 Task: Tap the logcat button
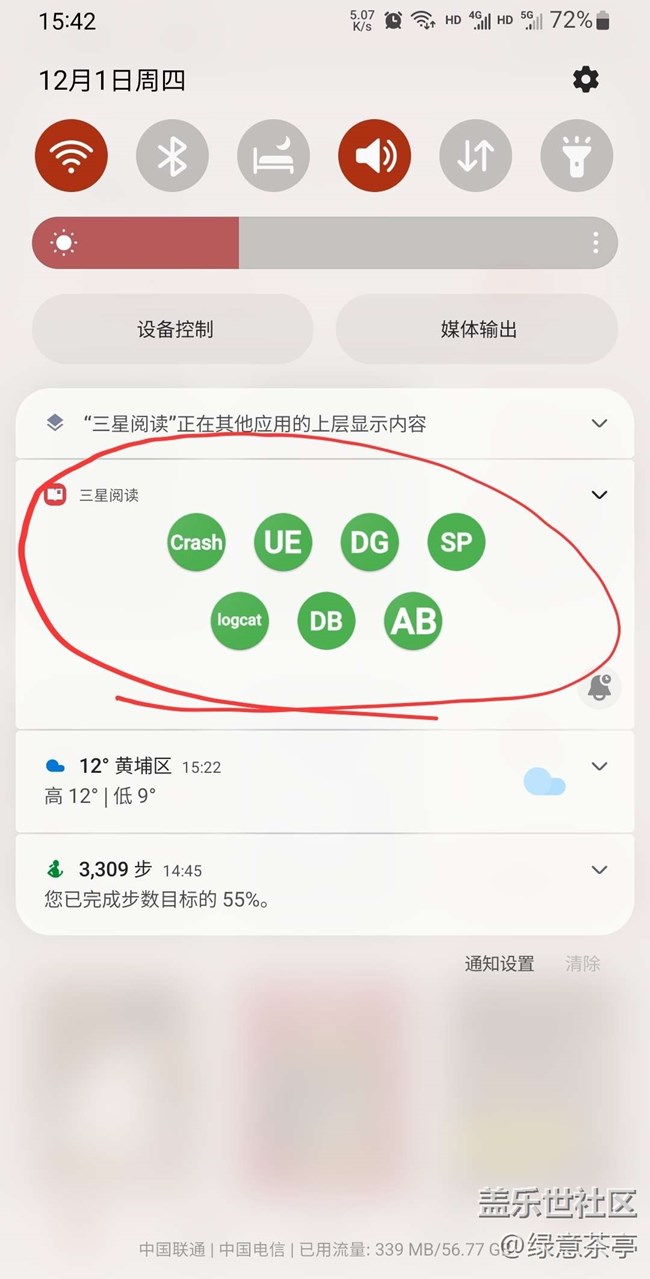click(239, 621)
